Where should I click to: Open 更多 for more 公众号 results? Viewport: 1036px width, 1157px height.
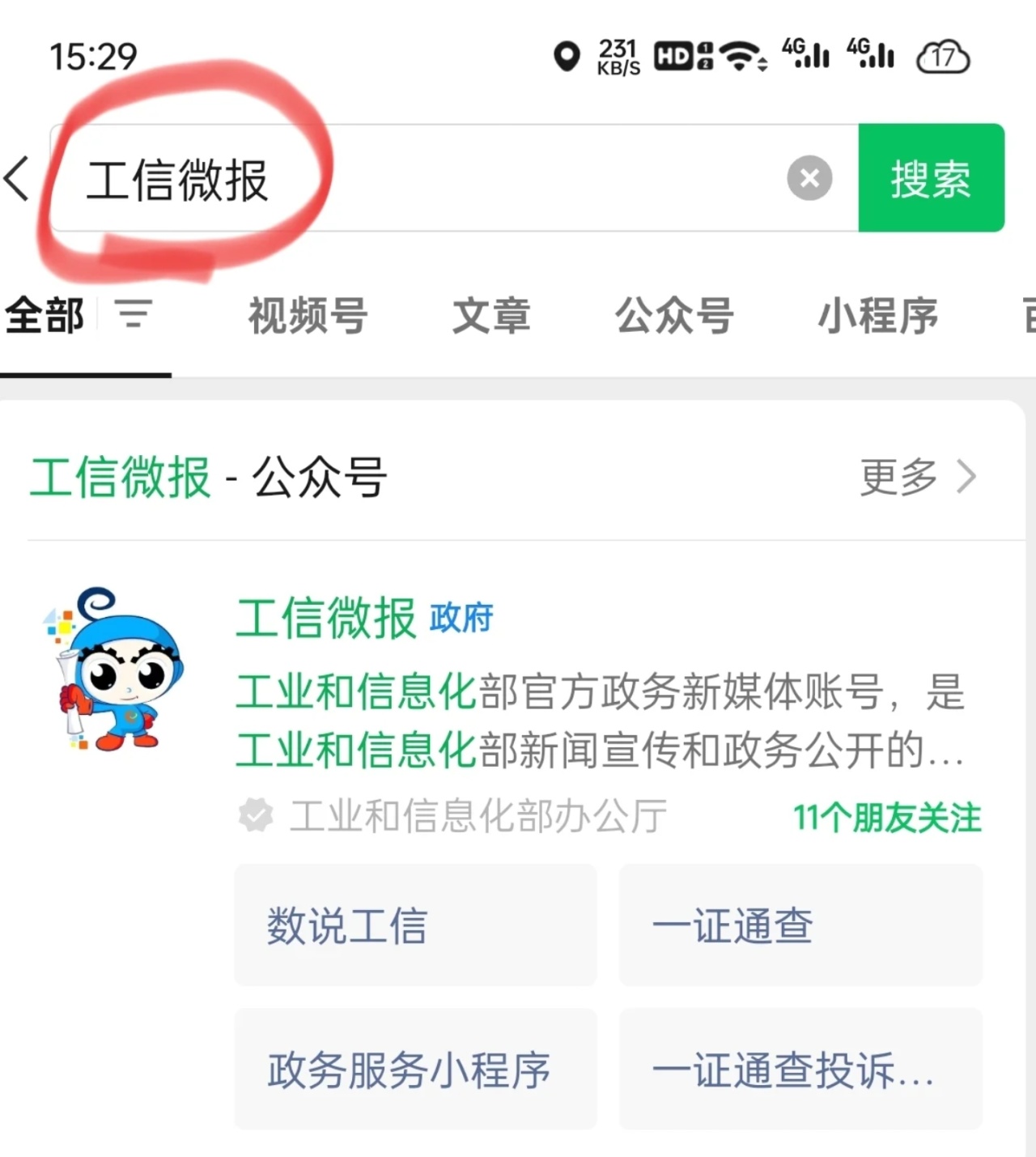tap(917, 477)
